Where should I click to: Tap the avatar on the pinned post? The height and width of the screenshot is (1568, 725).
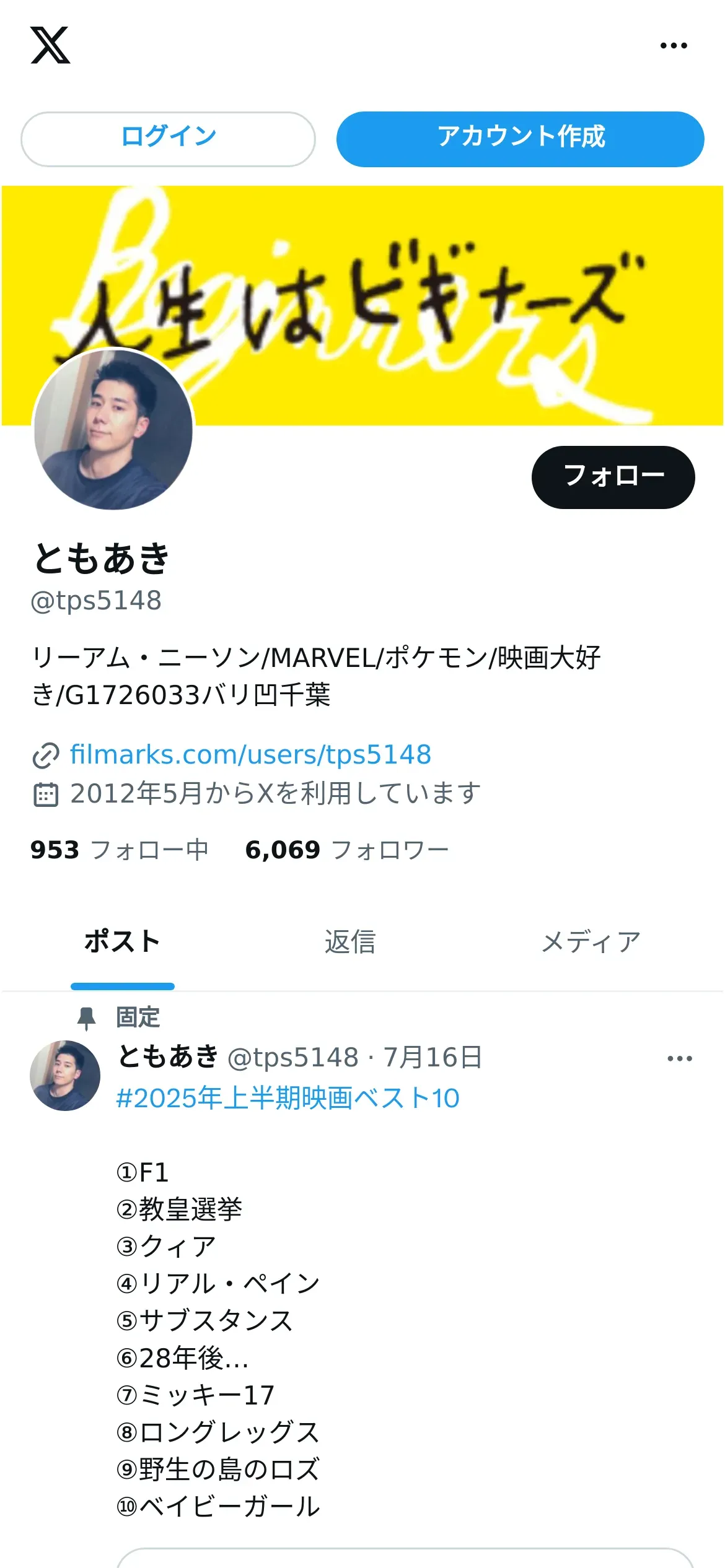coord(65,1076)
